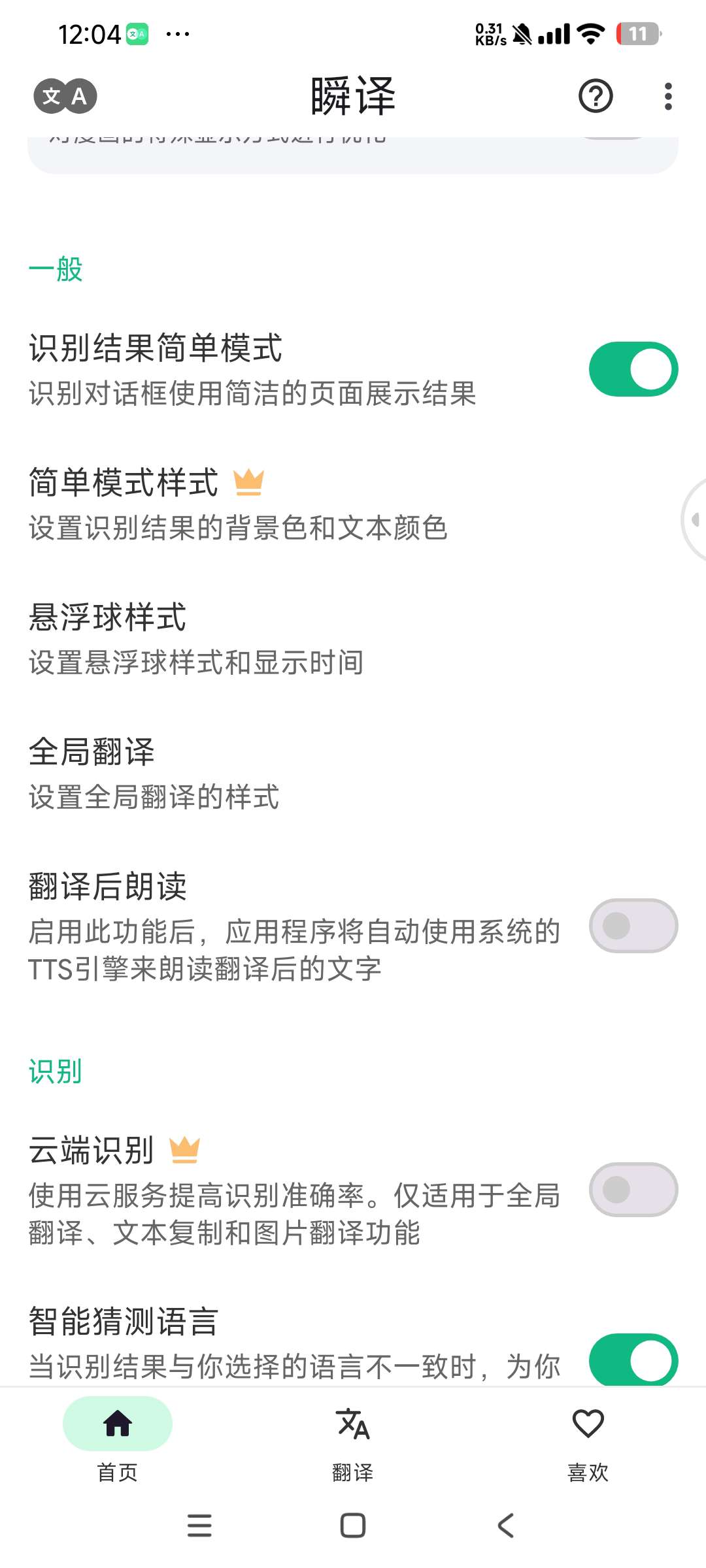This screenshot has width=706, height=1568.
Task: Open the help question mark icon
Action: pos(595,97)
